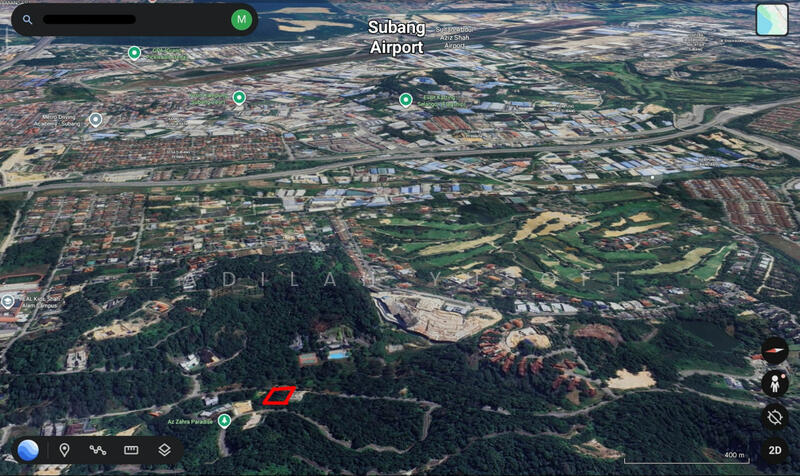Add a placemark with the pin tool
The height and width of the screenshot is (476, 800).
(64, 450)
